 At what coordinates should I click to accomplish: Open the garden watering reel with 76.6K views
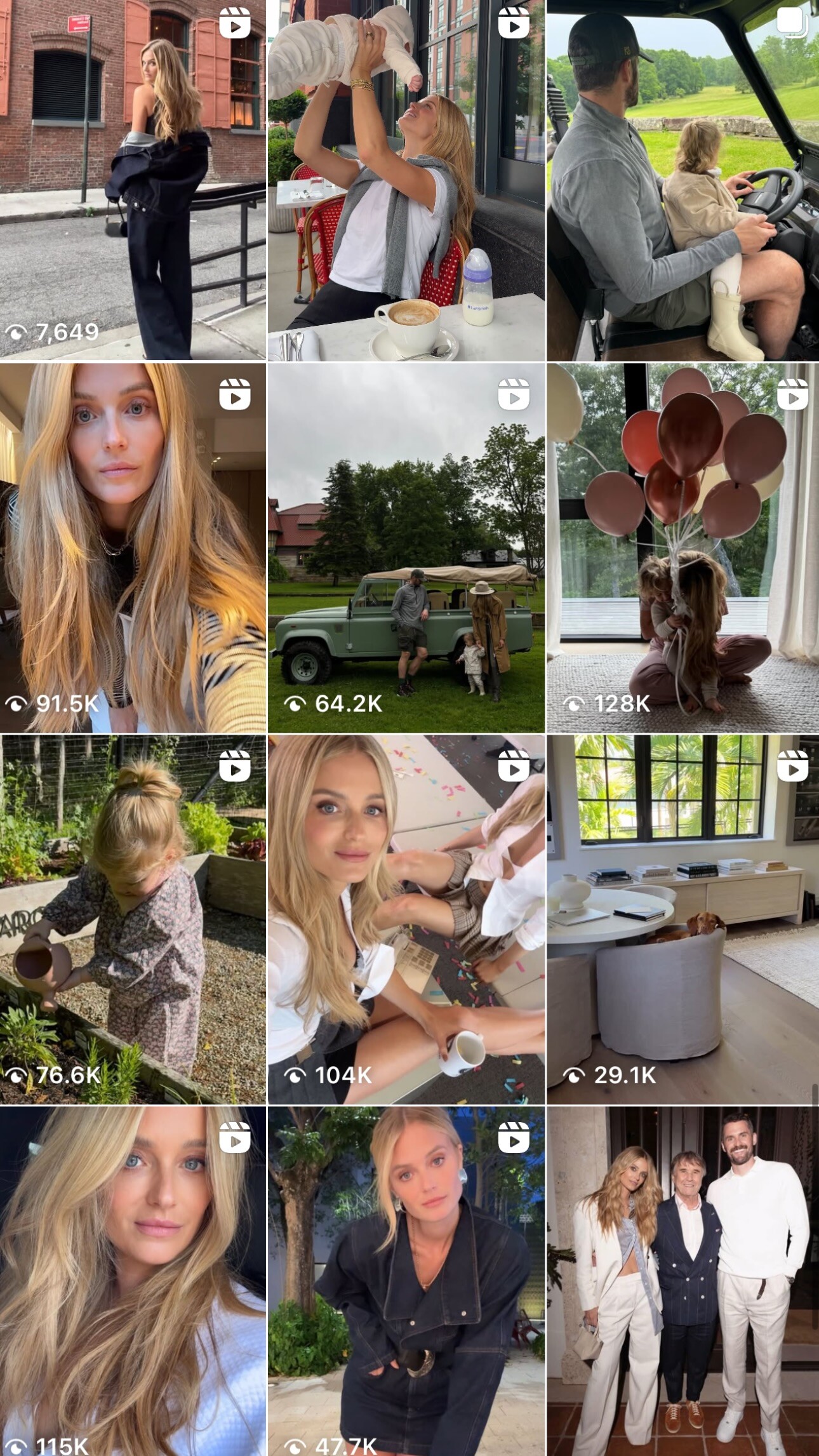(x=133, y=919)
